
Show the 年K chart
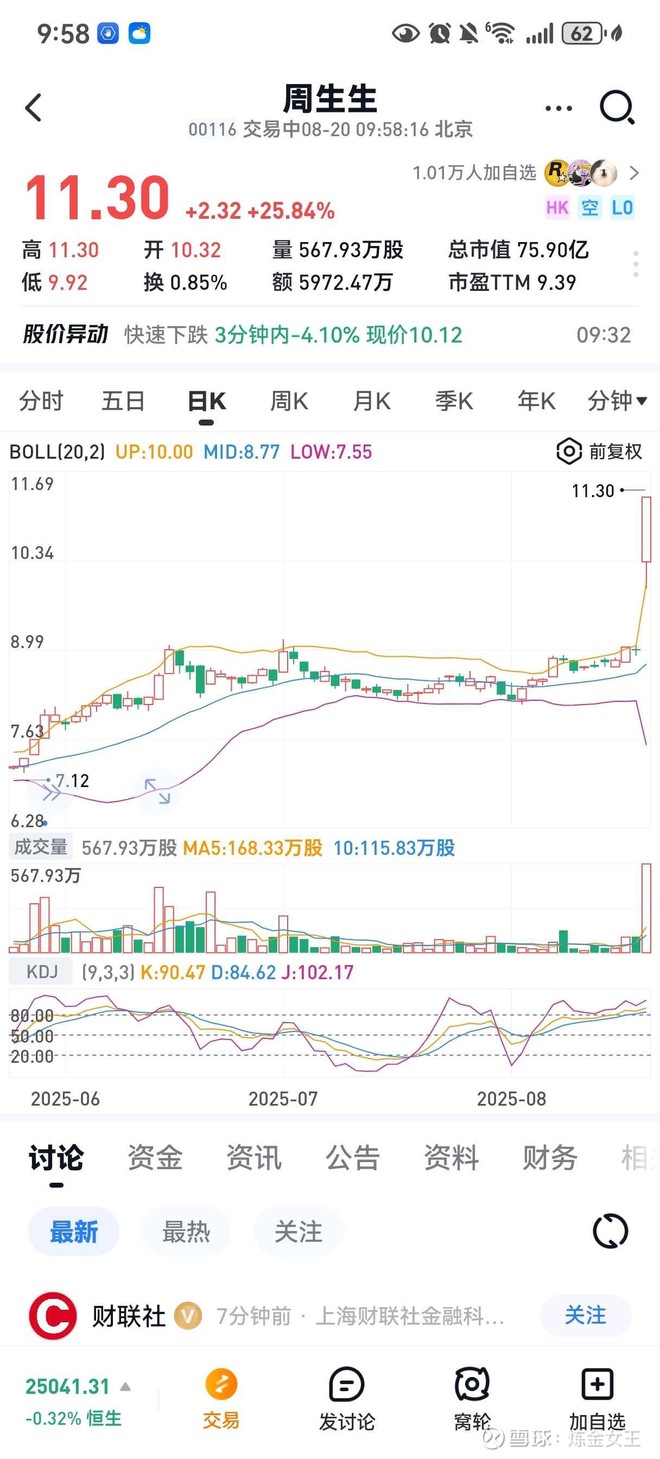point(536,401)
